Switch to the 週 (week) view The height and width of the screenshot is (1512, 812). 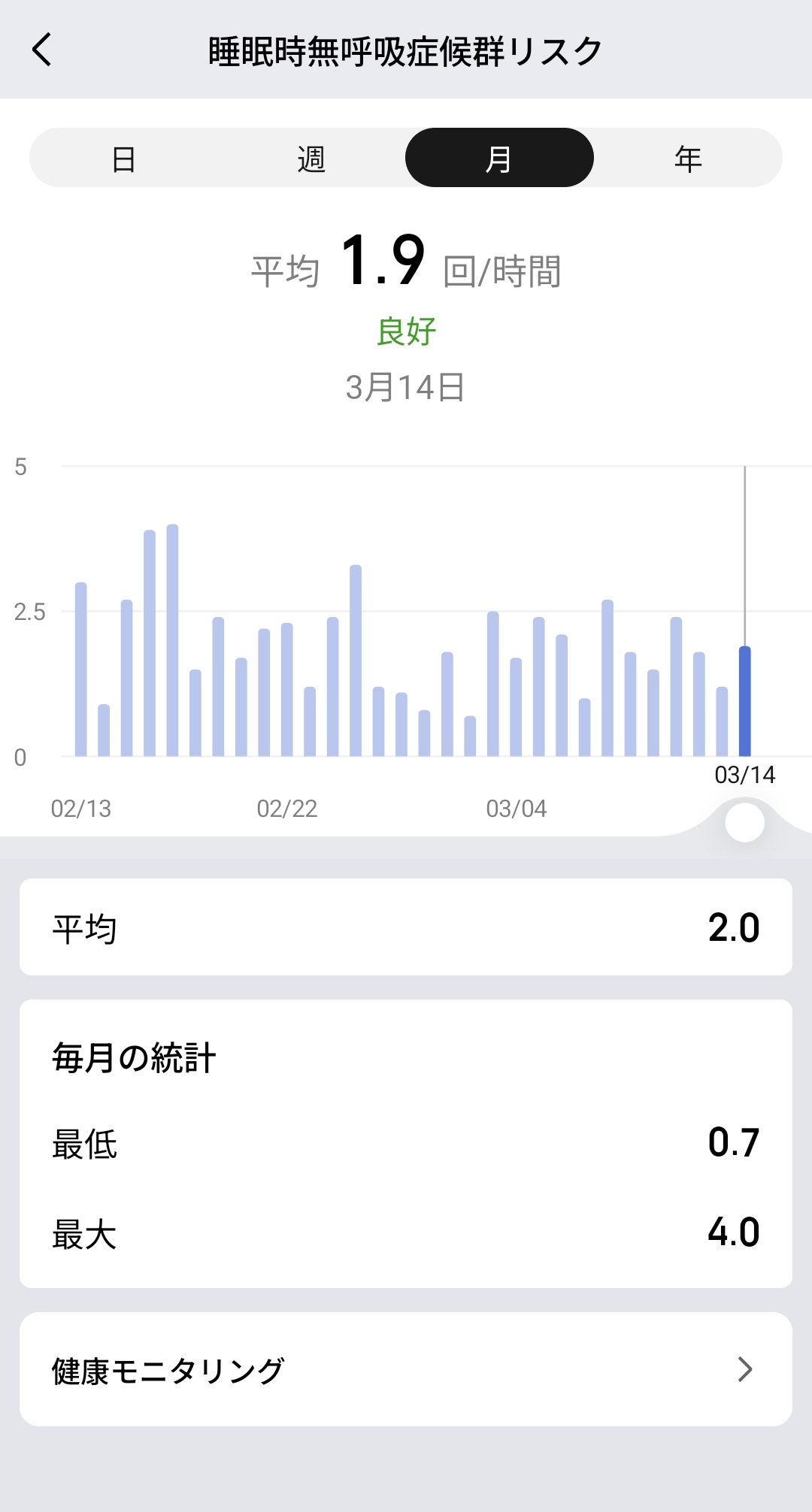coord(311,159)
